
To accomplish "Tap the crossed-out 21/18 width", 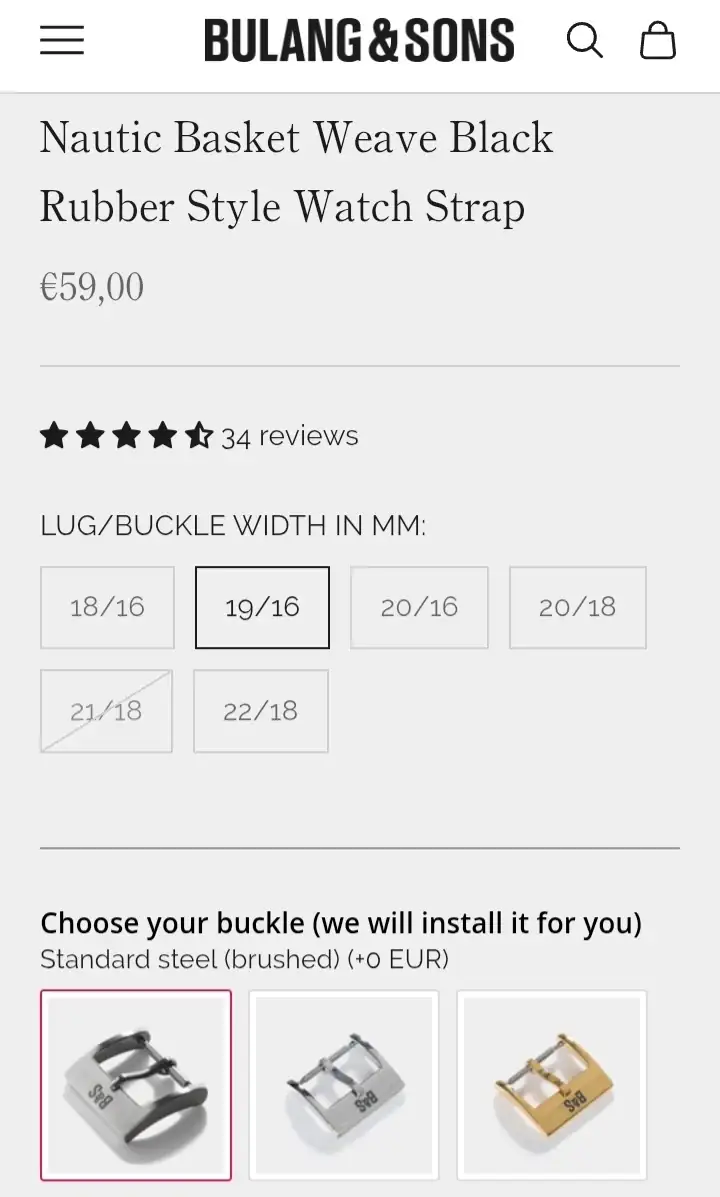I will click(106, 711).
